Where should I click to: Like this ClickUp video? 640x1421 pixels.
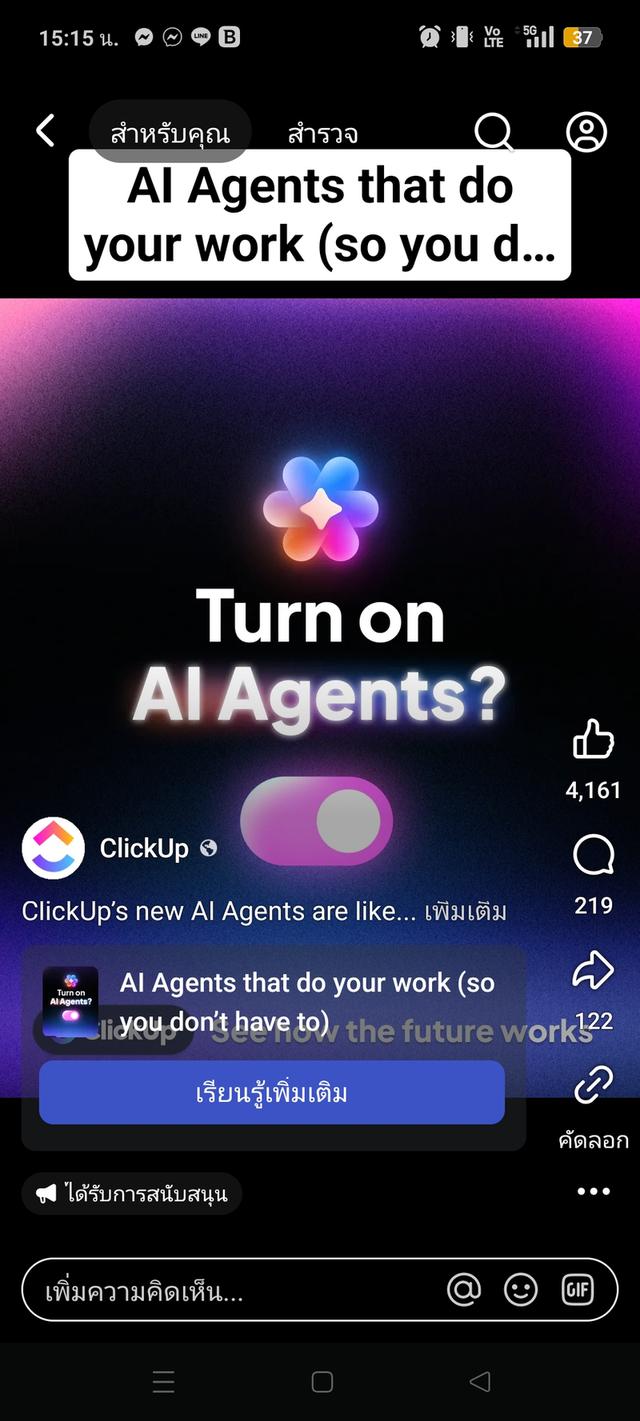(x=593, y=741)
